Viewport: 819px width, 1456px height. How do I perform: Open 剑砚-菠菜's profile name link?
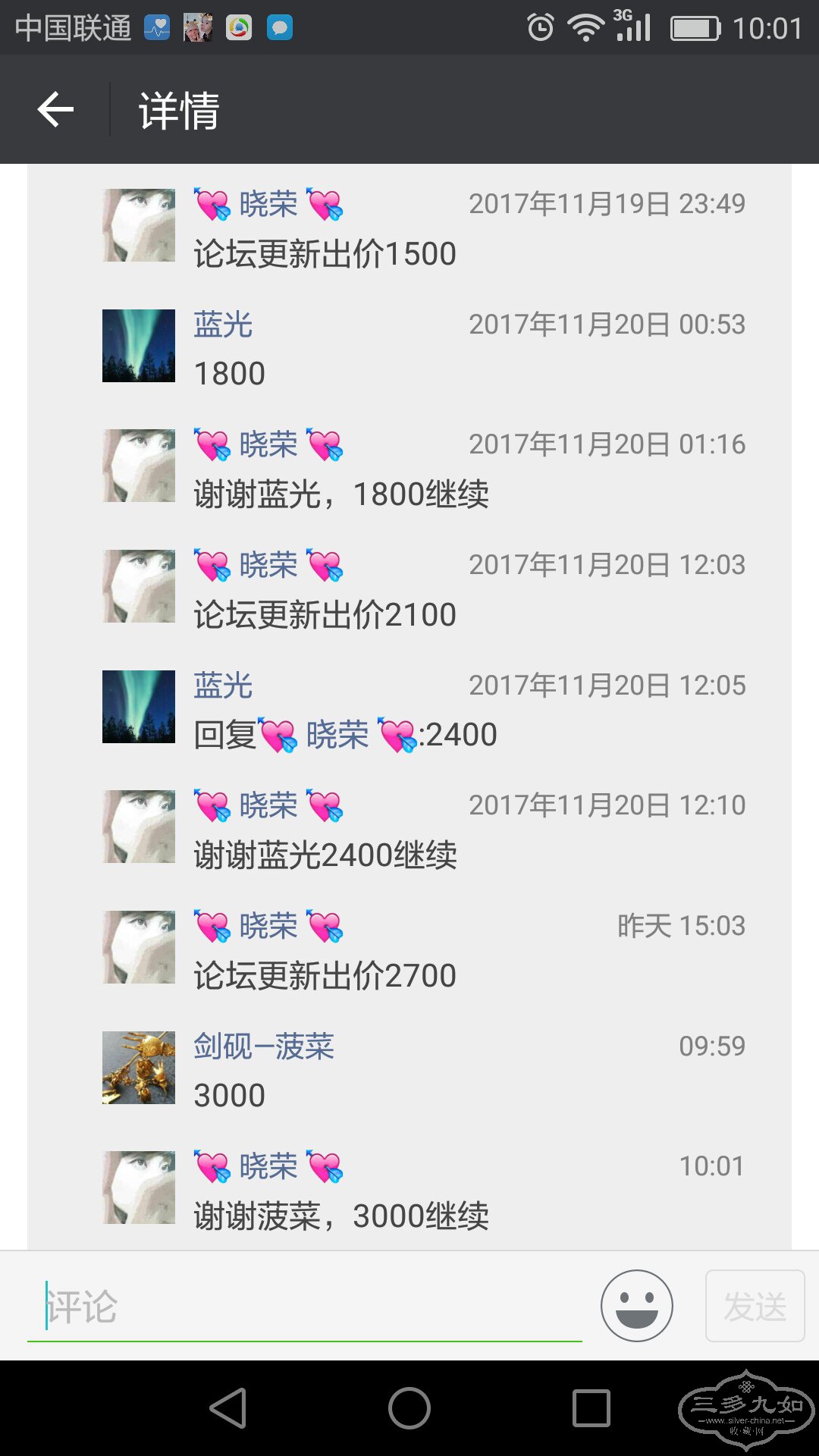263,1046
